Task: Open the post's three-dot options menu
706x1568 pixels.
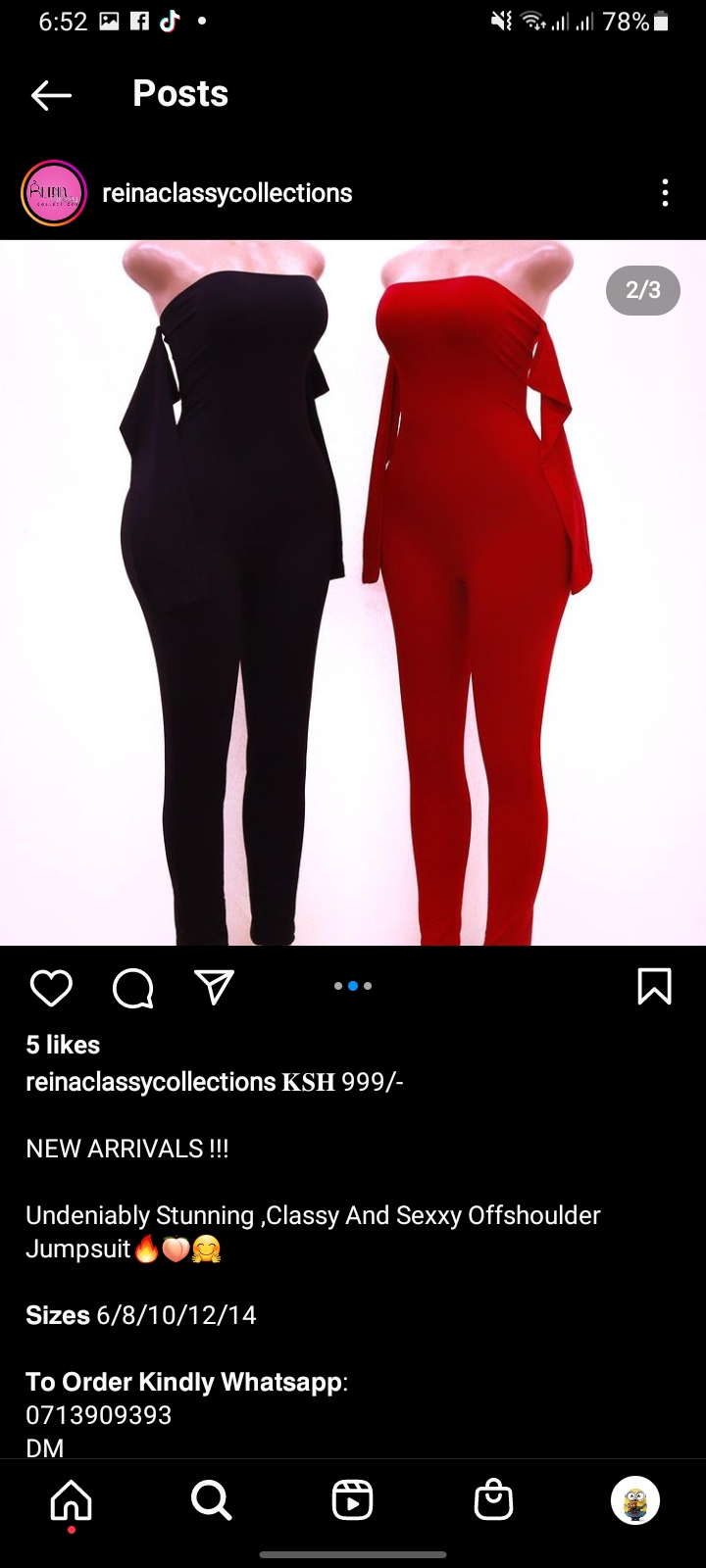Action: (665, 193)
